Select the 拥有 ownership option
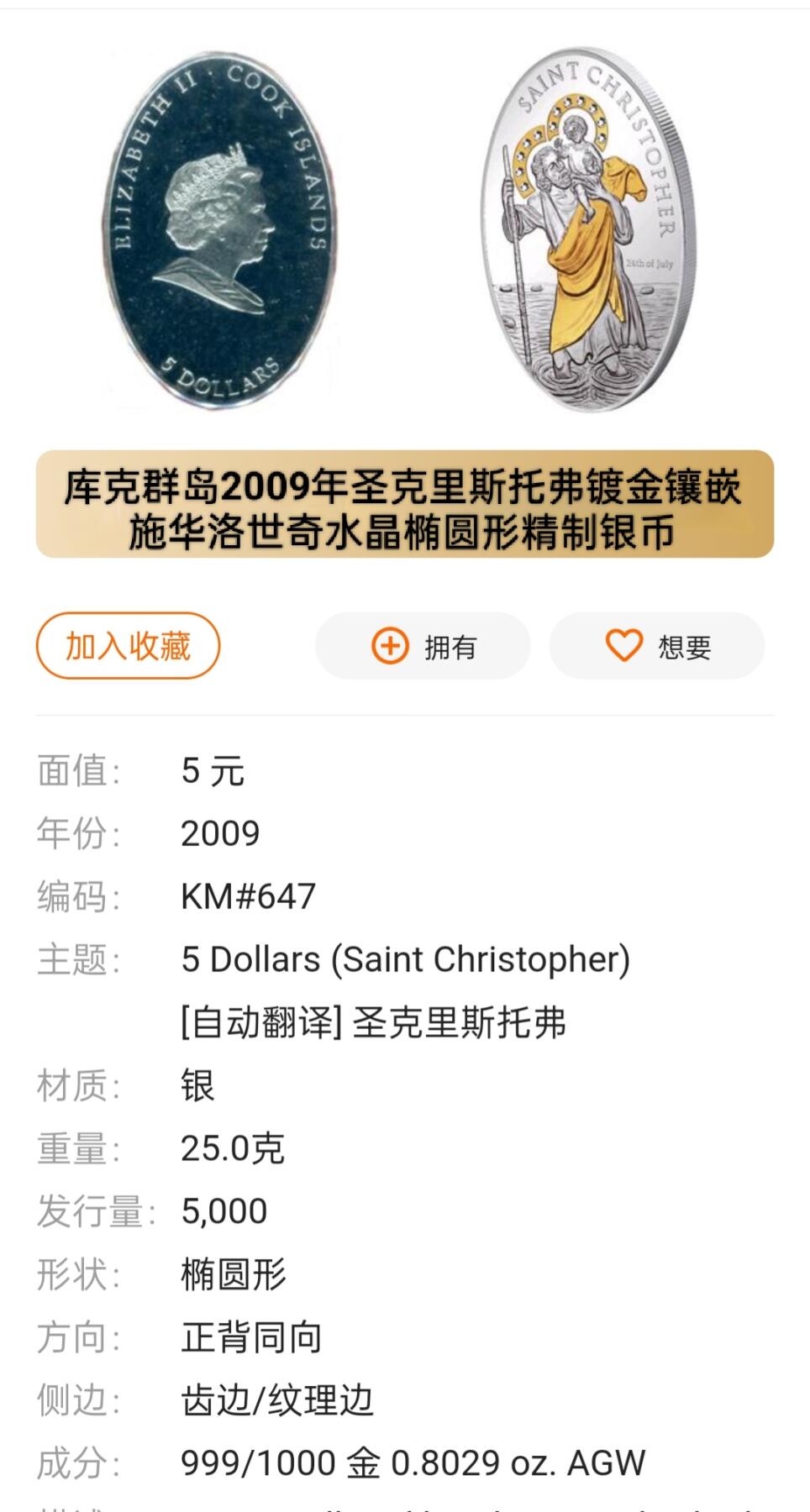This screenshot has height=1512, width=810. [420, 646]
